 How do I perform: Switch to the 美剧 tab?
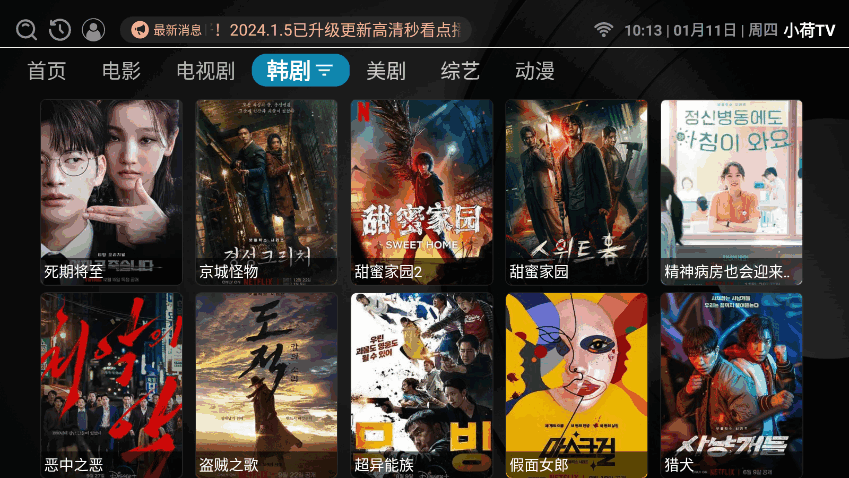click(x=385, y=71)
